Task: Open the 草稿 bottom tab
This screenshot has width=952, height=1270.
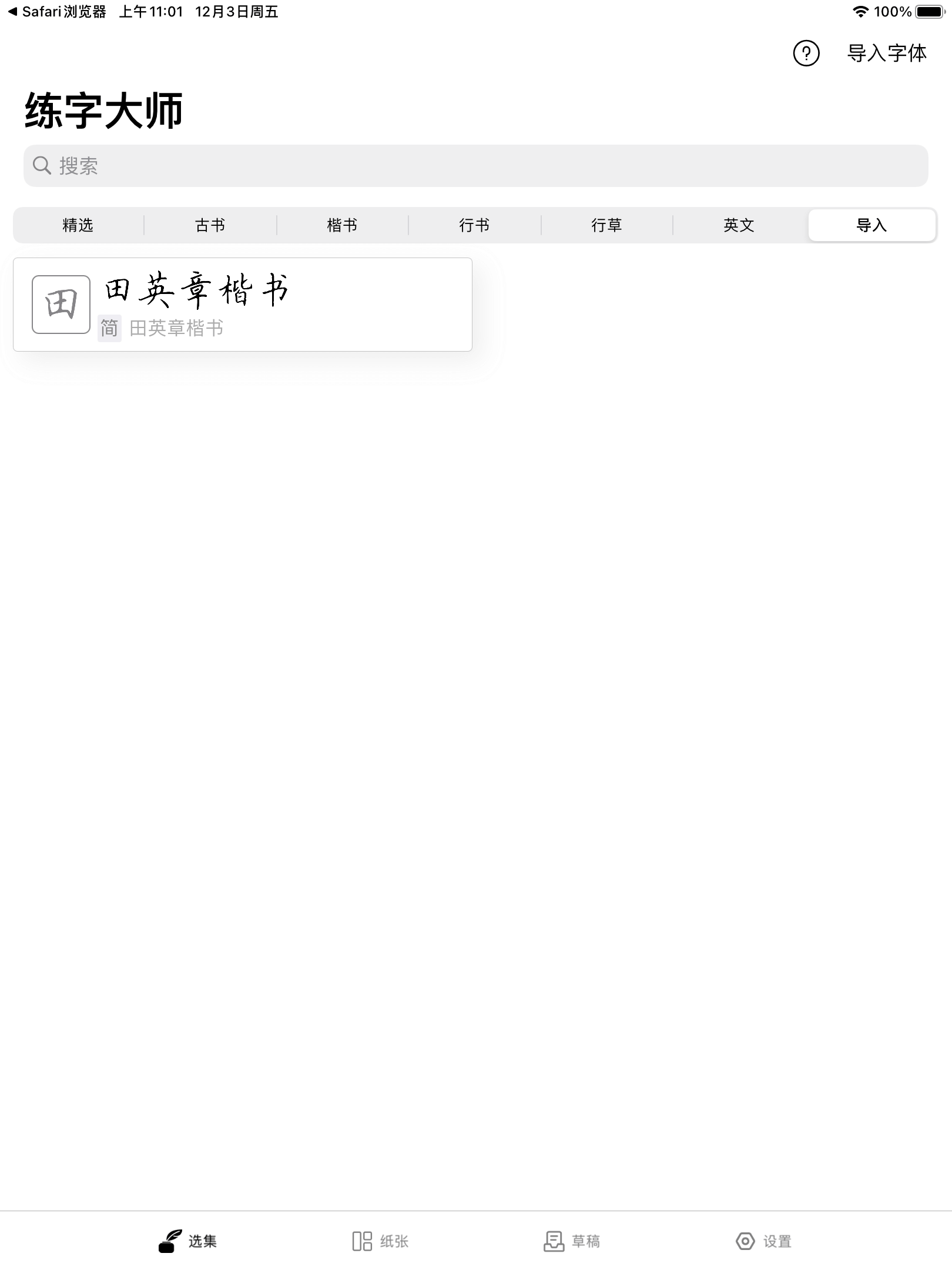Action: (x=572, y=1241)
